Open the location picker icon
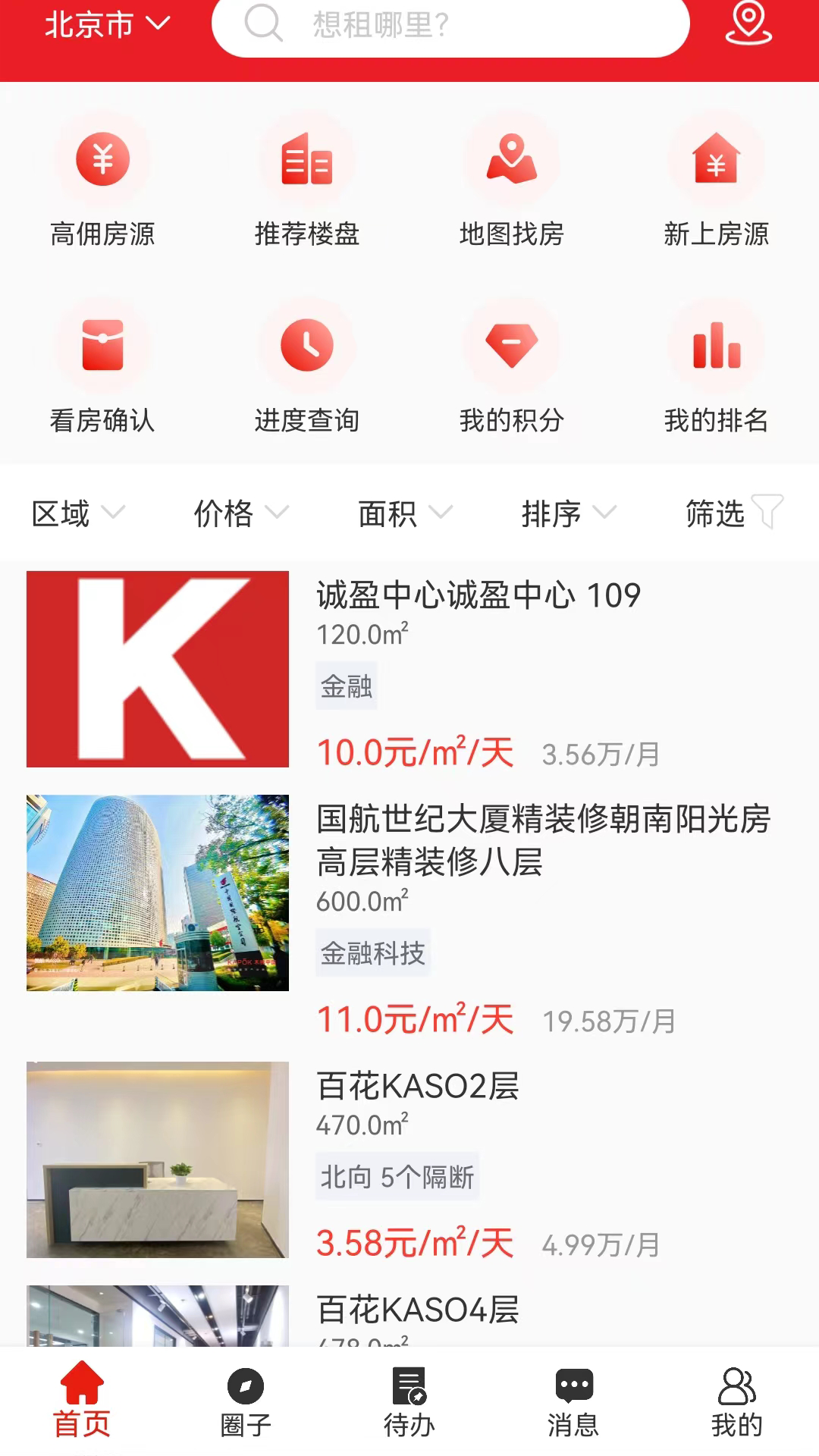The width and height of the screenshot is (819, 1456). pos(747,28)
